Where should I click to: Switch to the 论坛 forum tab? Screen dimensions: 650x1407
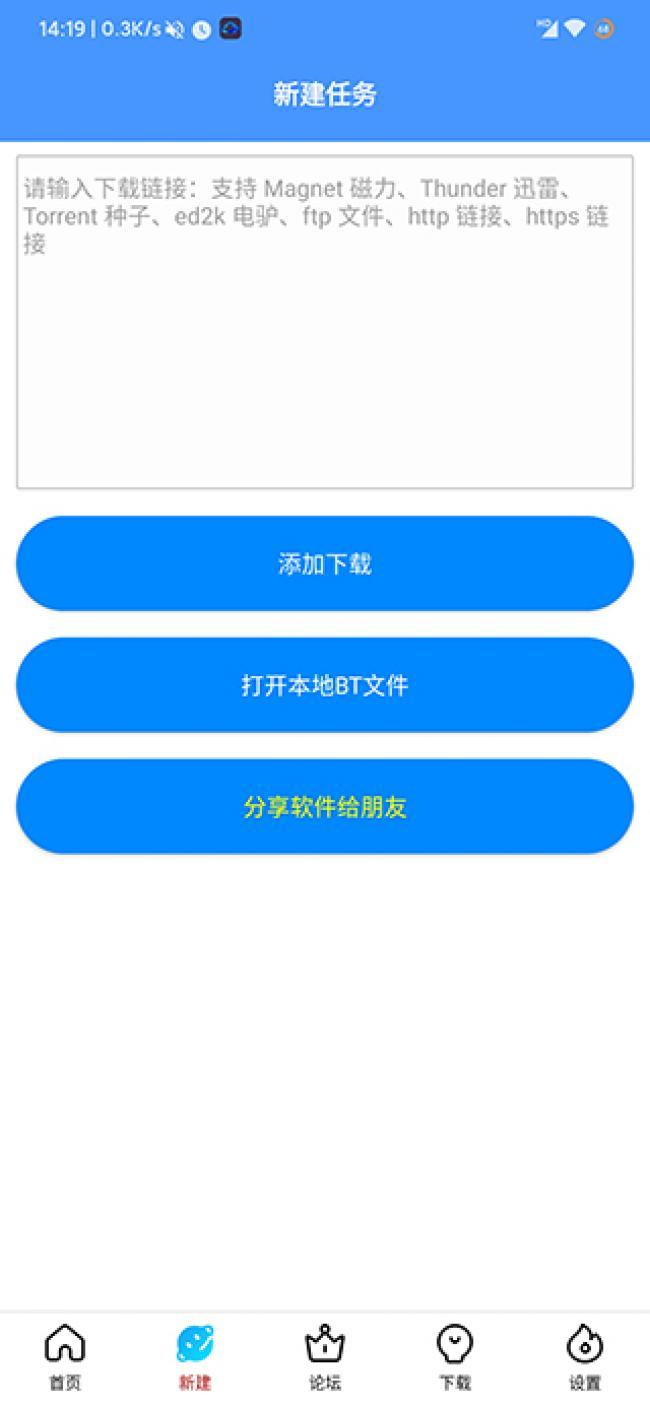325,1357
